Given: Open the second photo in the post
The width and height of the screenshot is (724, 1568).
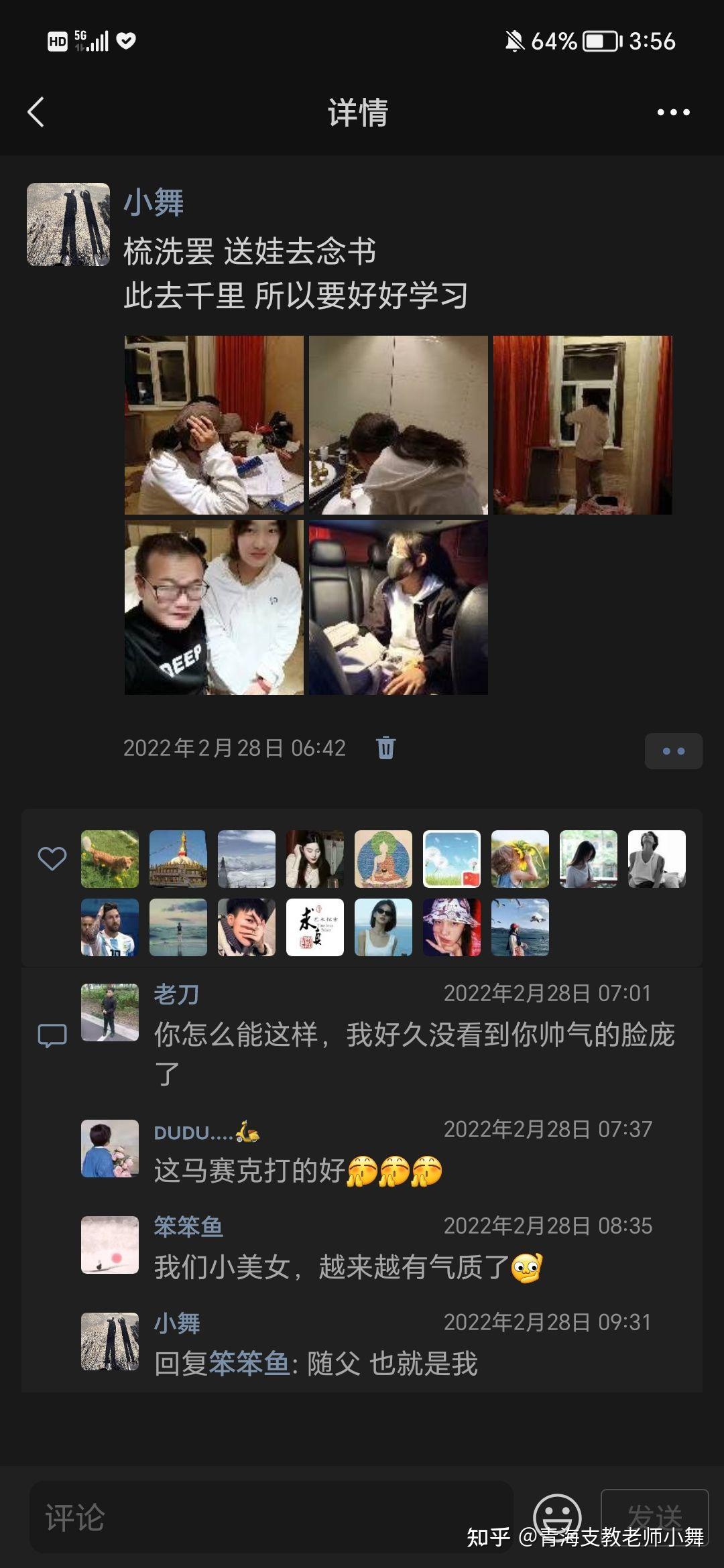Looking at the screenshot, I should 398,425.
